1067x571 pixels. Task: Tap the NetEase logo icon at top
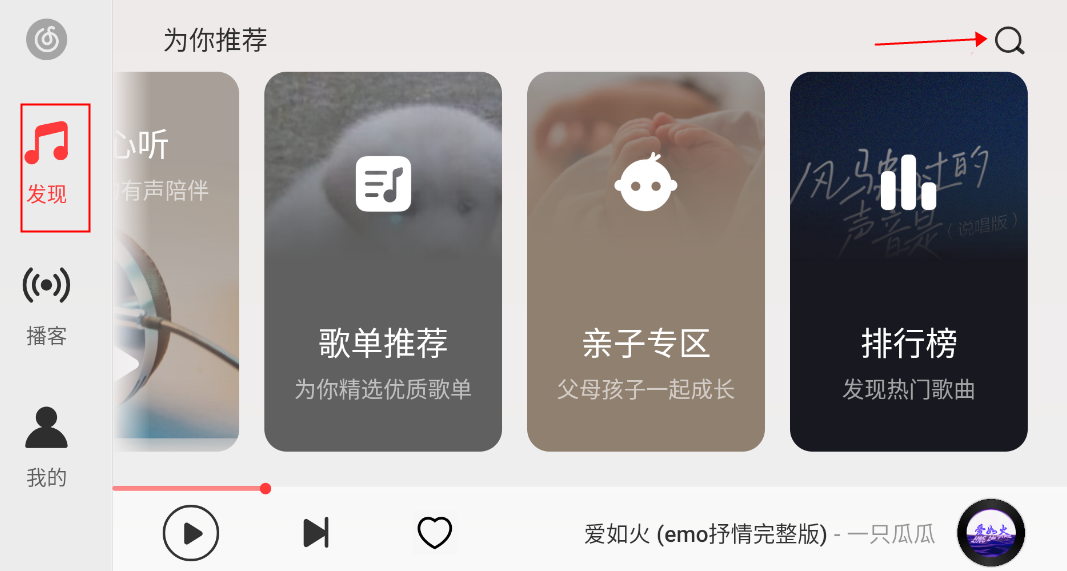click(46, 40)
